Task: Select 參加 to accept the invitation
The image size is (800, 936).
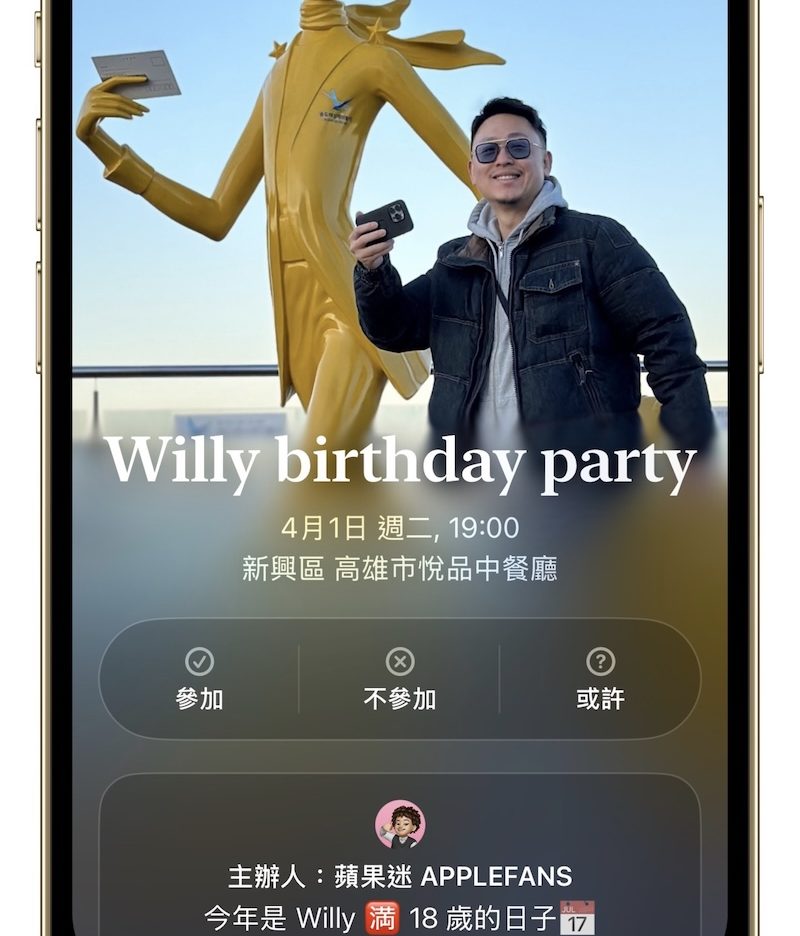Action: (x=199, y=679)
